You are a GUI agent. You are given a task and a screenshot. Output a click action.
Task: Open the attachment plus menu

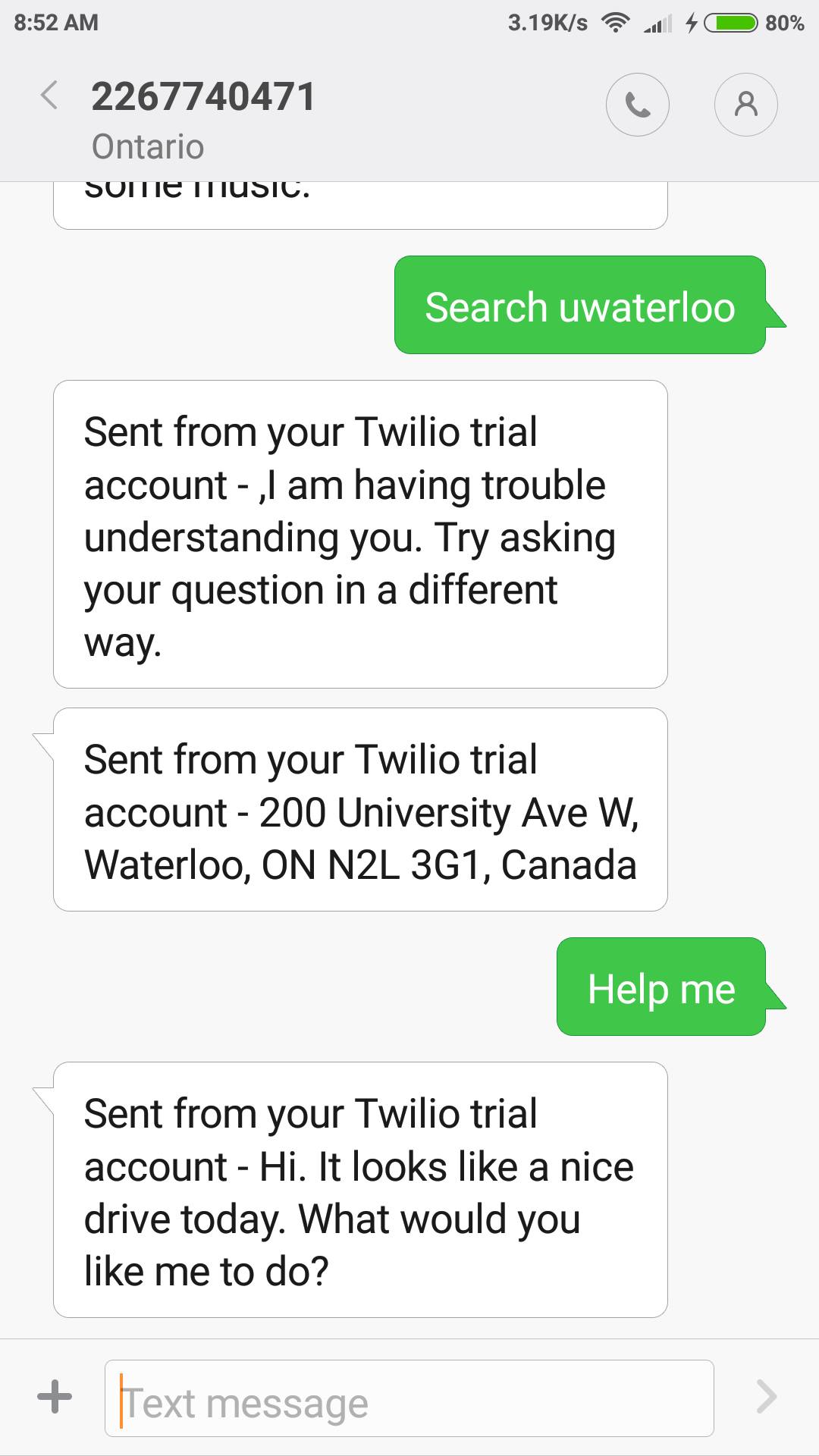pyautogui.click(x=55, y=1397)
